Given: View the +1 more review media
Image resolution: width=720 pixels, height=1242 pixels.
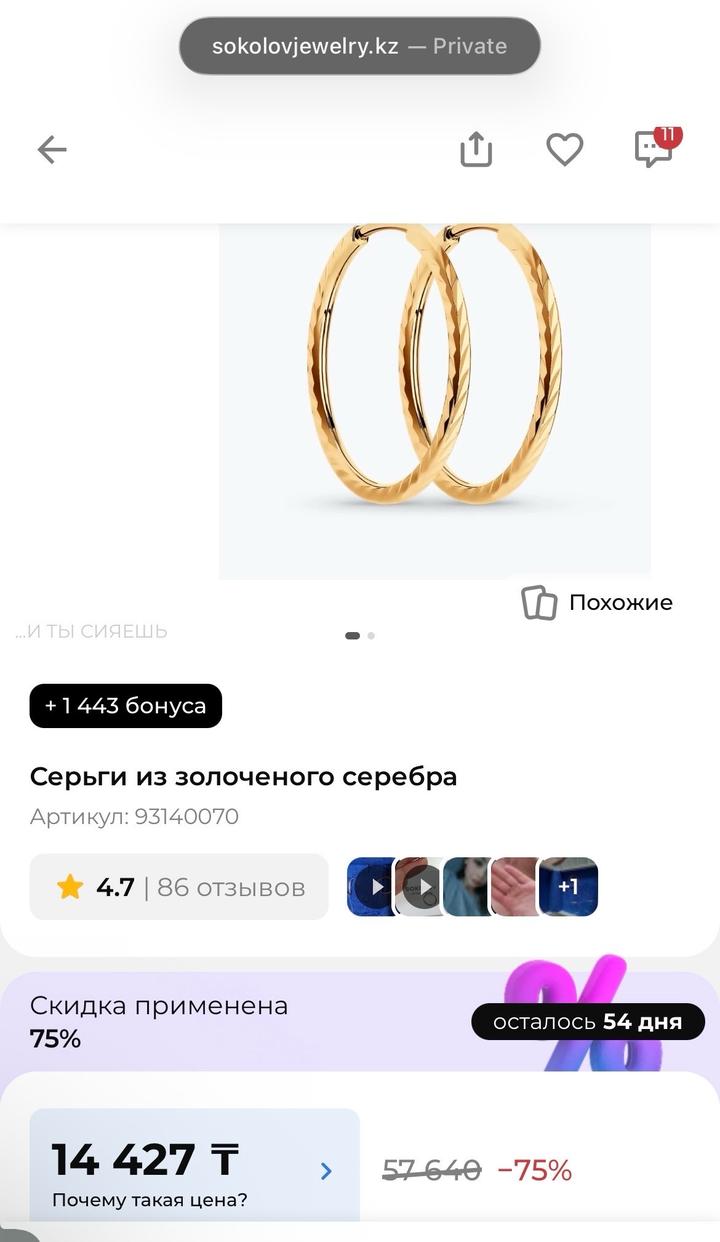Looking at the screenshot, I should (568, 887).
